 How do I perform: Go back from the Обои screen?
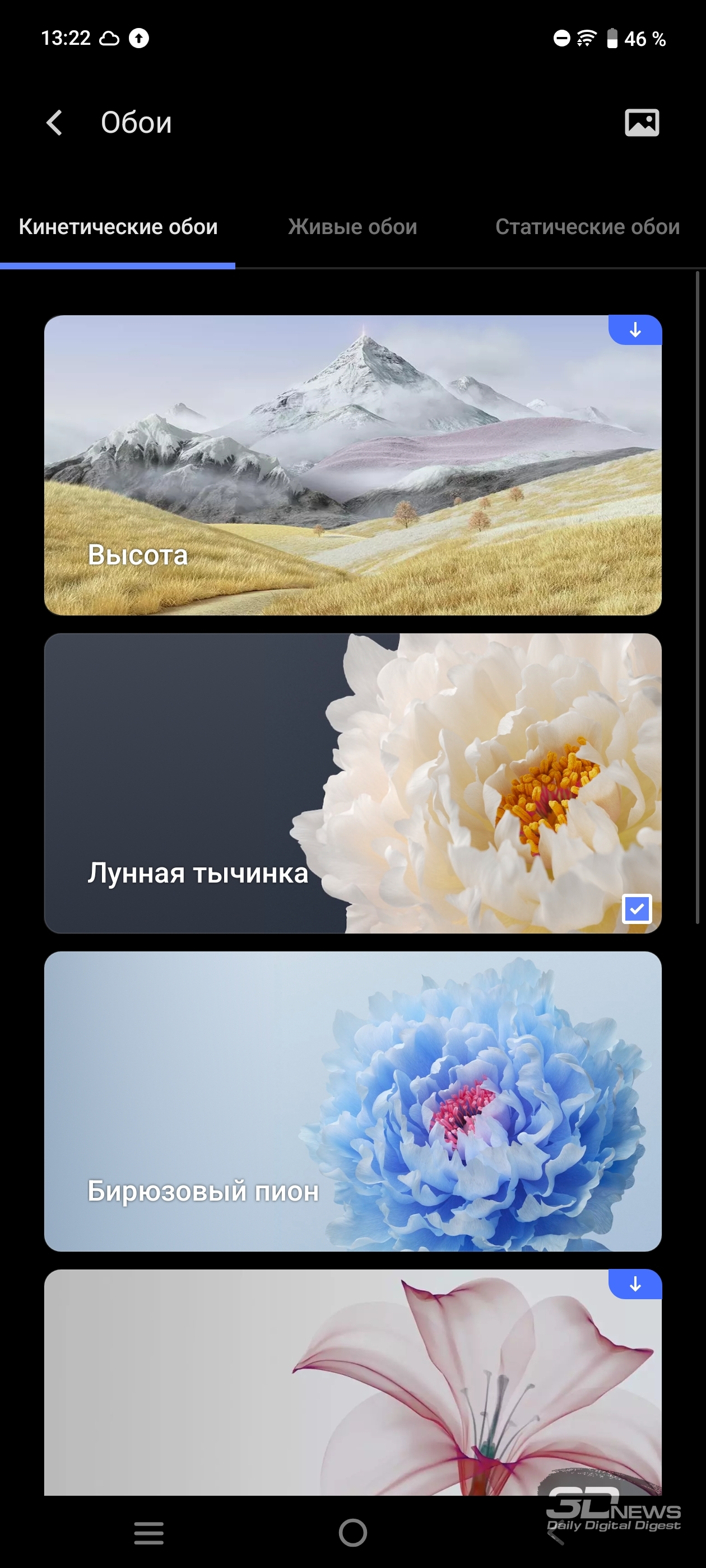click(x=54, y=122)
